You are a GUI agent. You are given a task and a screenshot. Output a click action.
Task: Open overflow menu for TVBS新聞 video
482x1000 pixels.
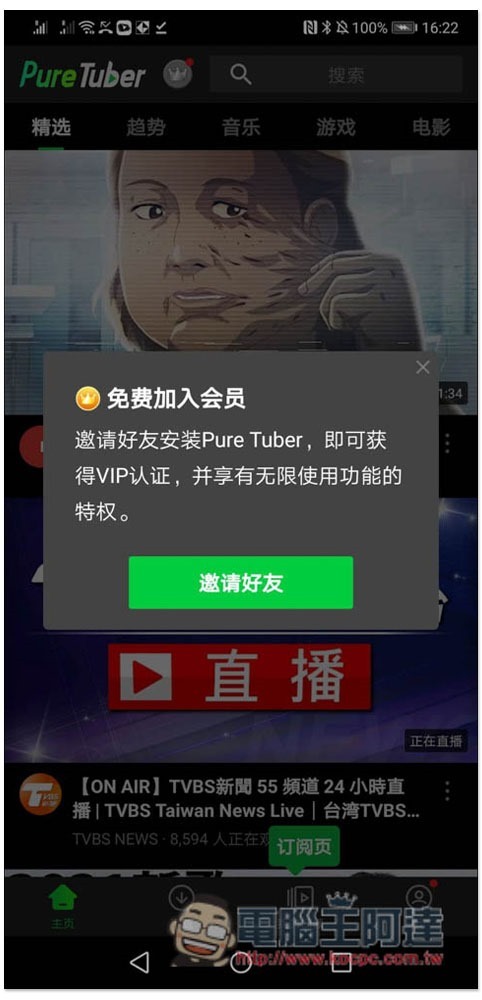[x=448, y=791]
